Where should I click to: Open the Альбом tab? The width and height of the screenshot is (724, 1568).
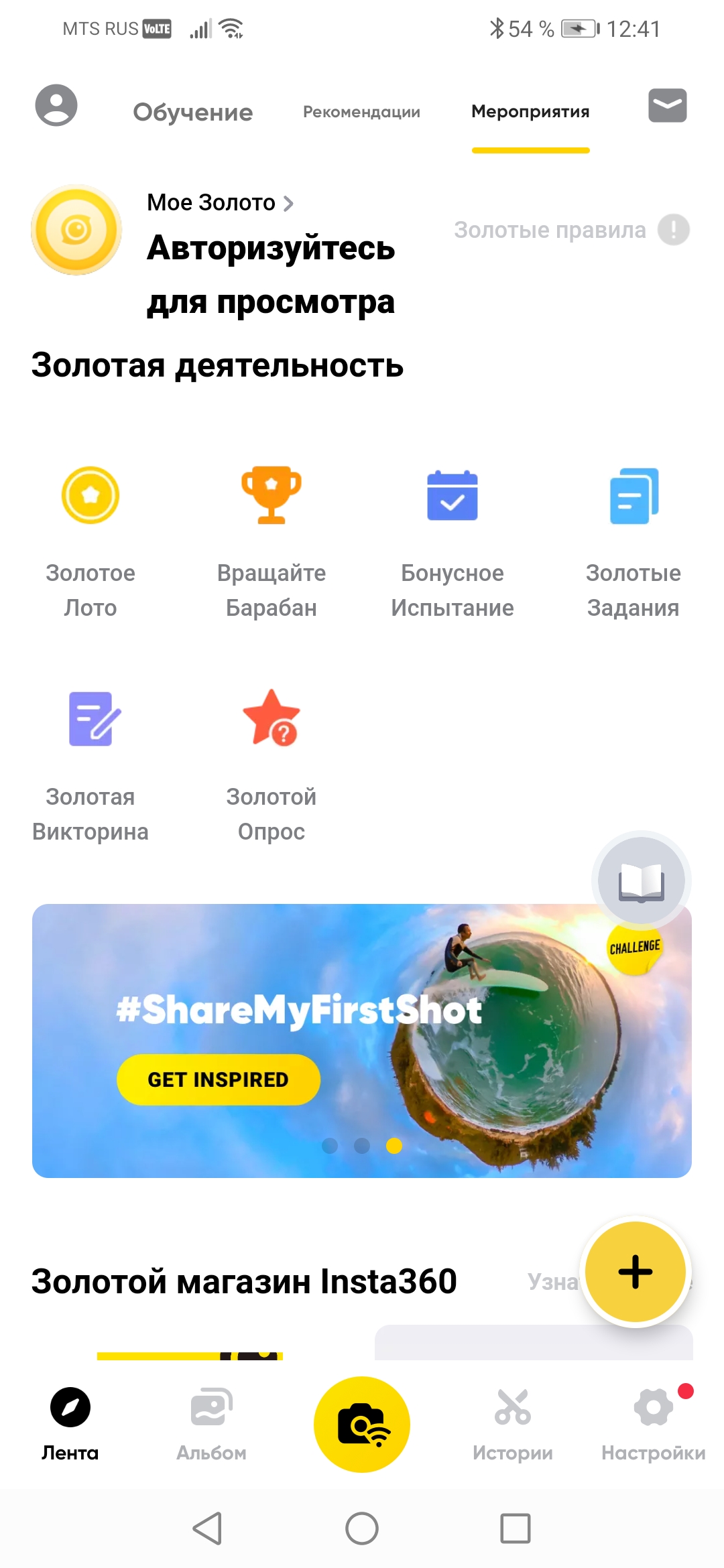tap(211, 1423)
